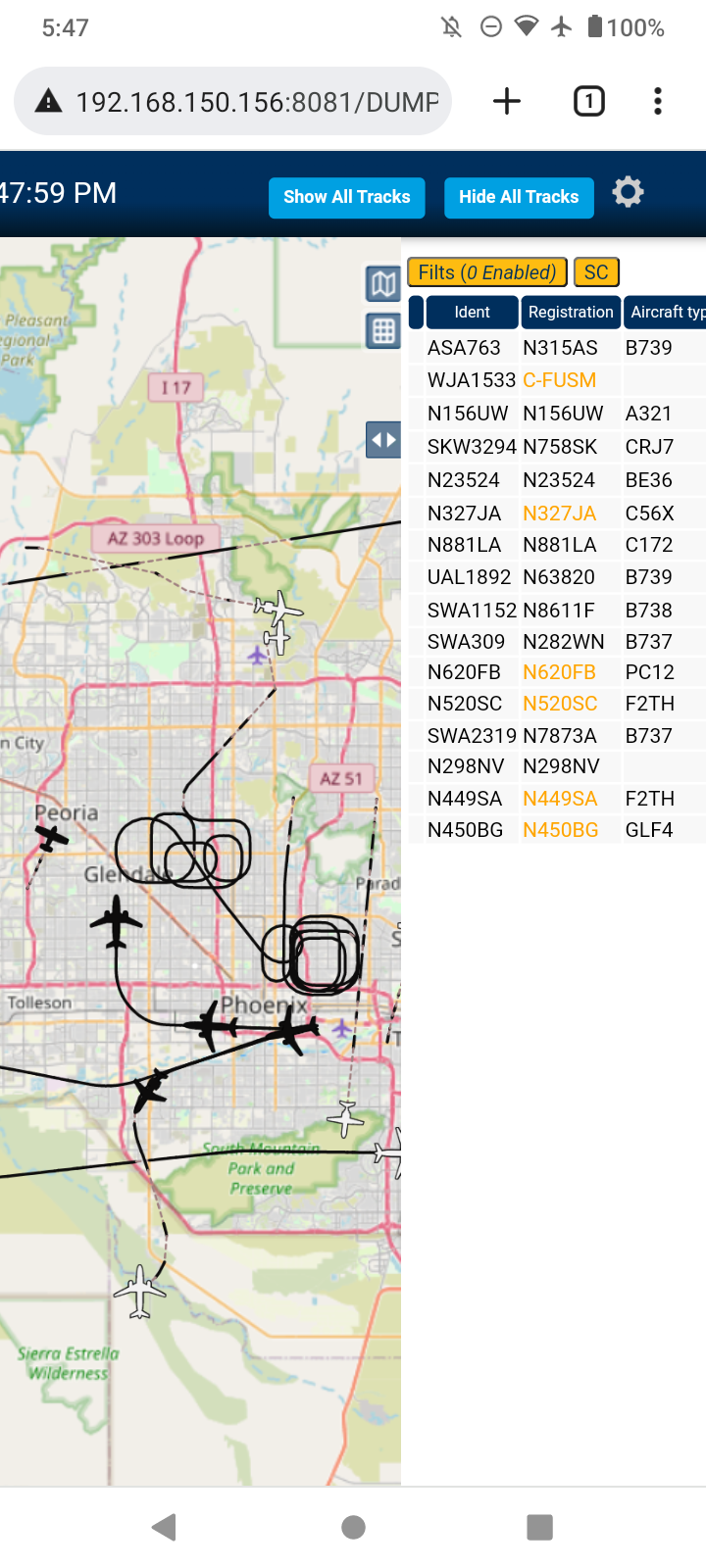Open the Filts (0 Enabled) filter panel
The height and width of the screenshot is (1568, 706).
pos(487,272)
